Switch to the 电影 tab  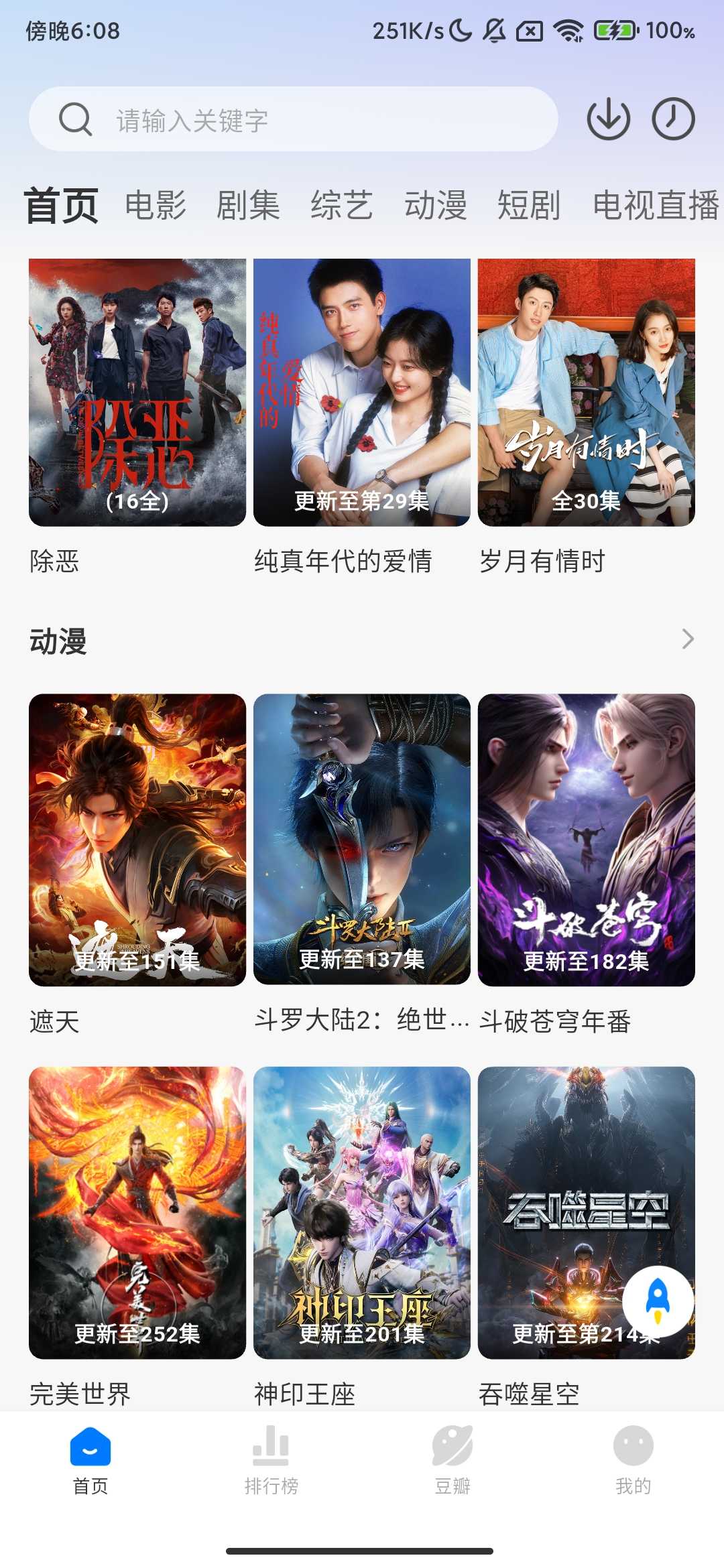pos(156,205)
